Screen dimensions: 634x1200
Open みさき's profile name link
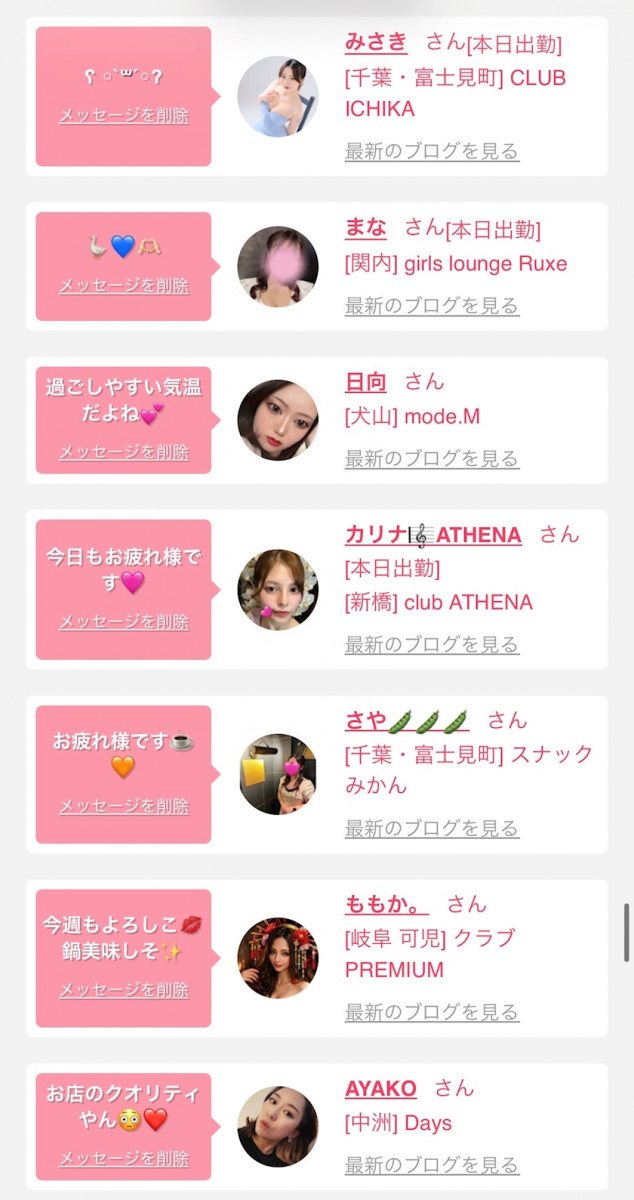tap(376, 42)
